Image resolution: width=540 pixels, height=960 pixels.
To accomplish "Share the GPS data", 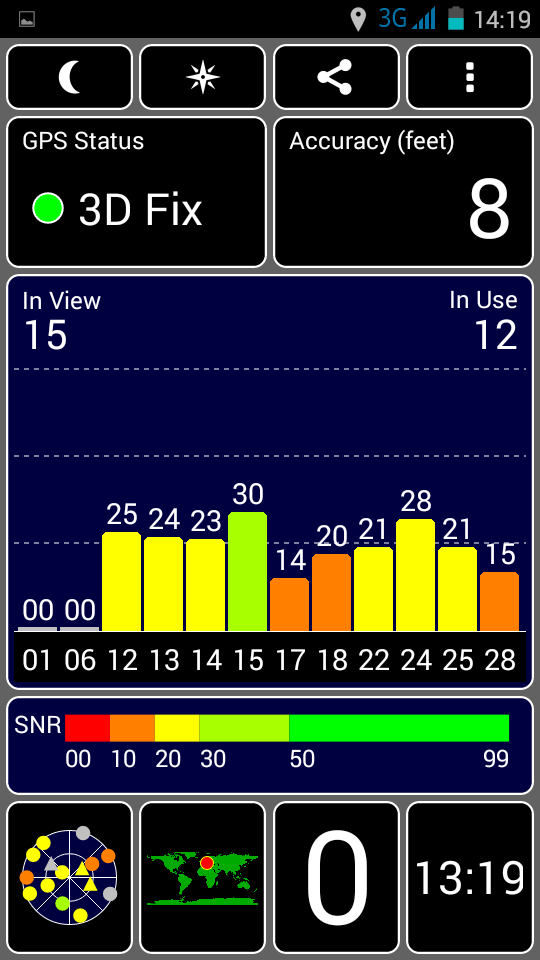I will click(336, 77).
